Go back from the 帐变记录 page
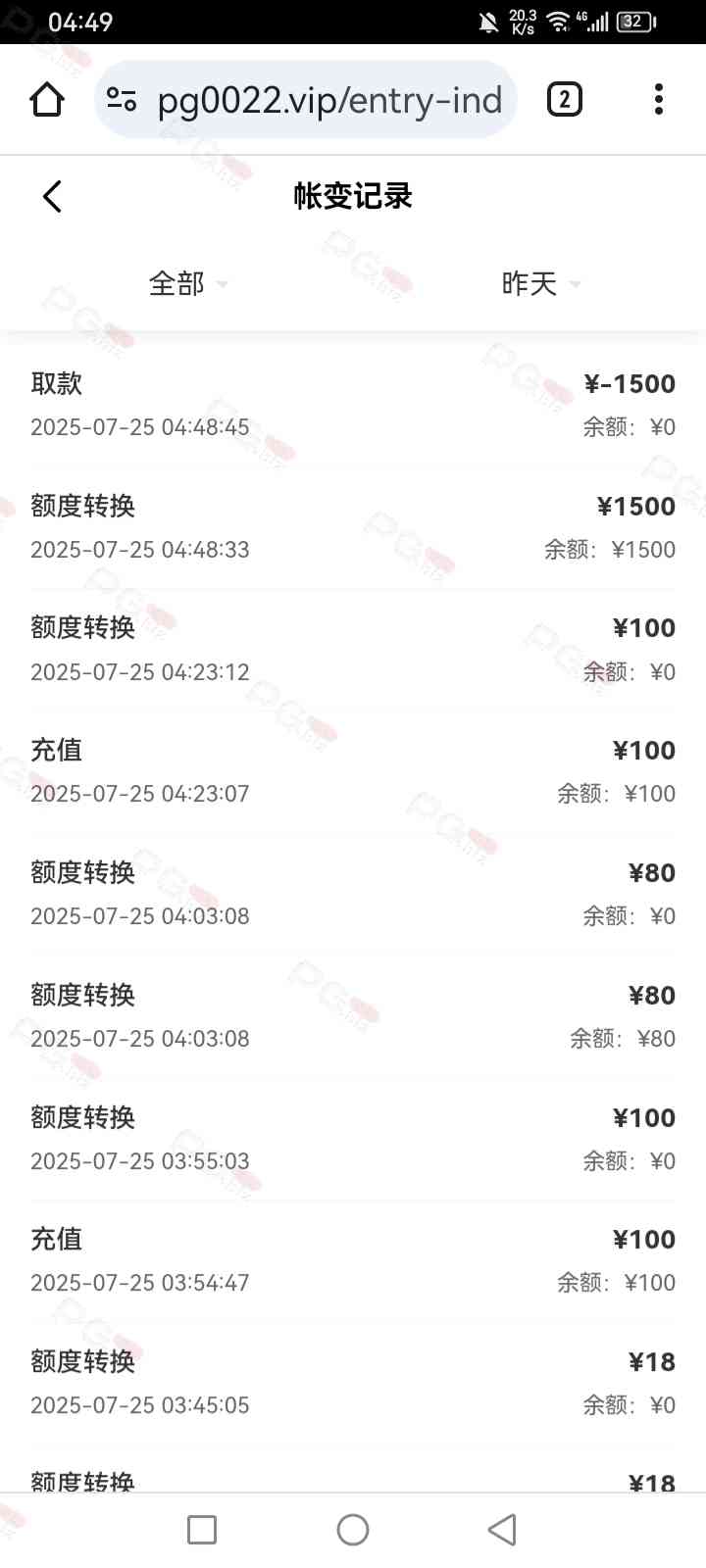Image resolution: width=706 pixels, height=1568 pixels. pos(53,196)
